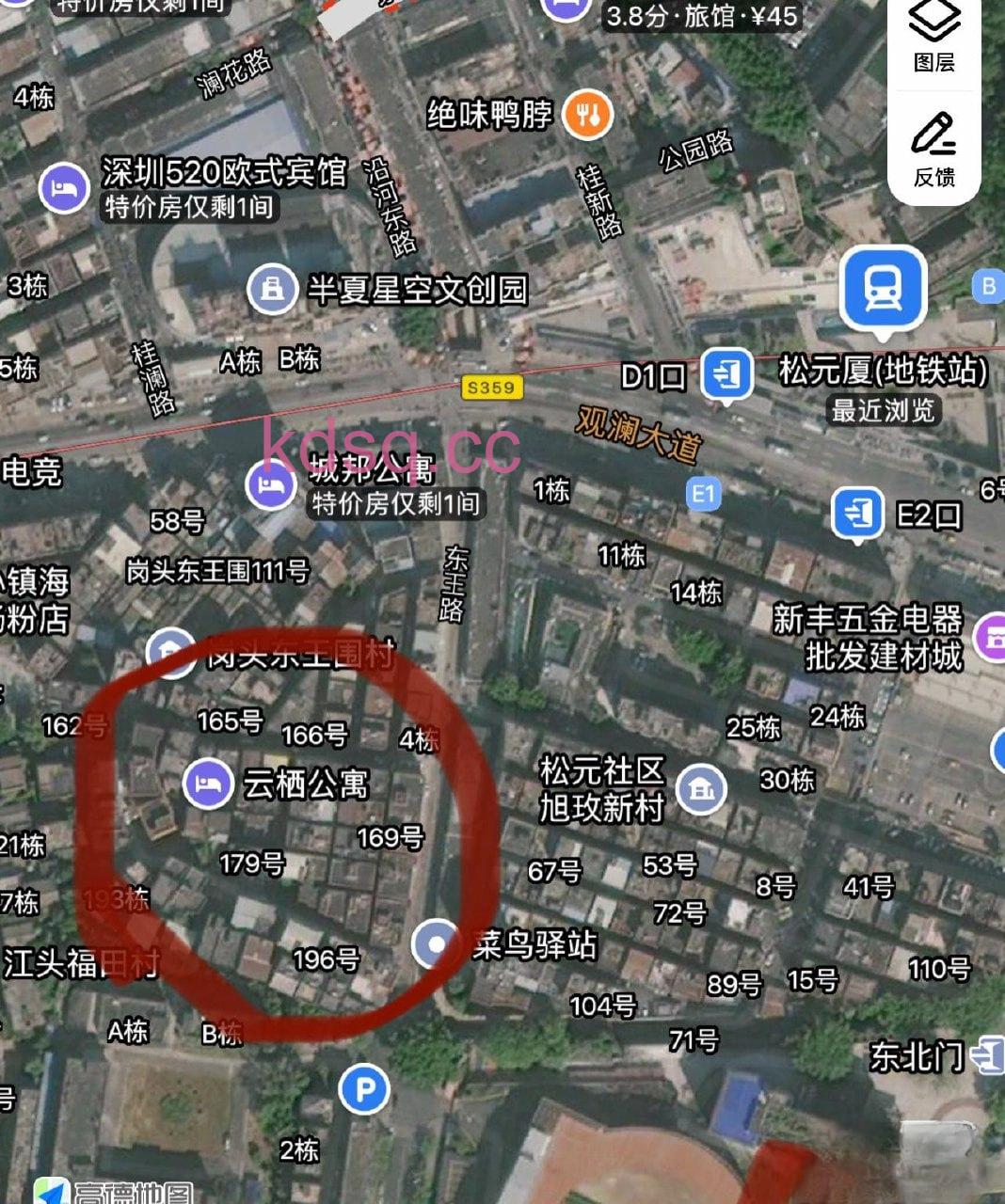Click the 城邦公寓 hotel bed marker
Image resolution: width=1005 pixels, height=1204 pixels.
coord(272,484)
